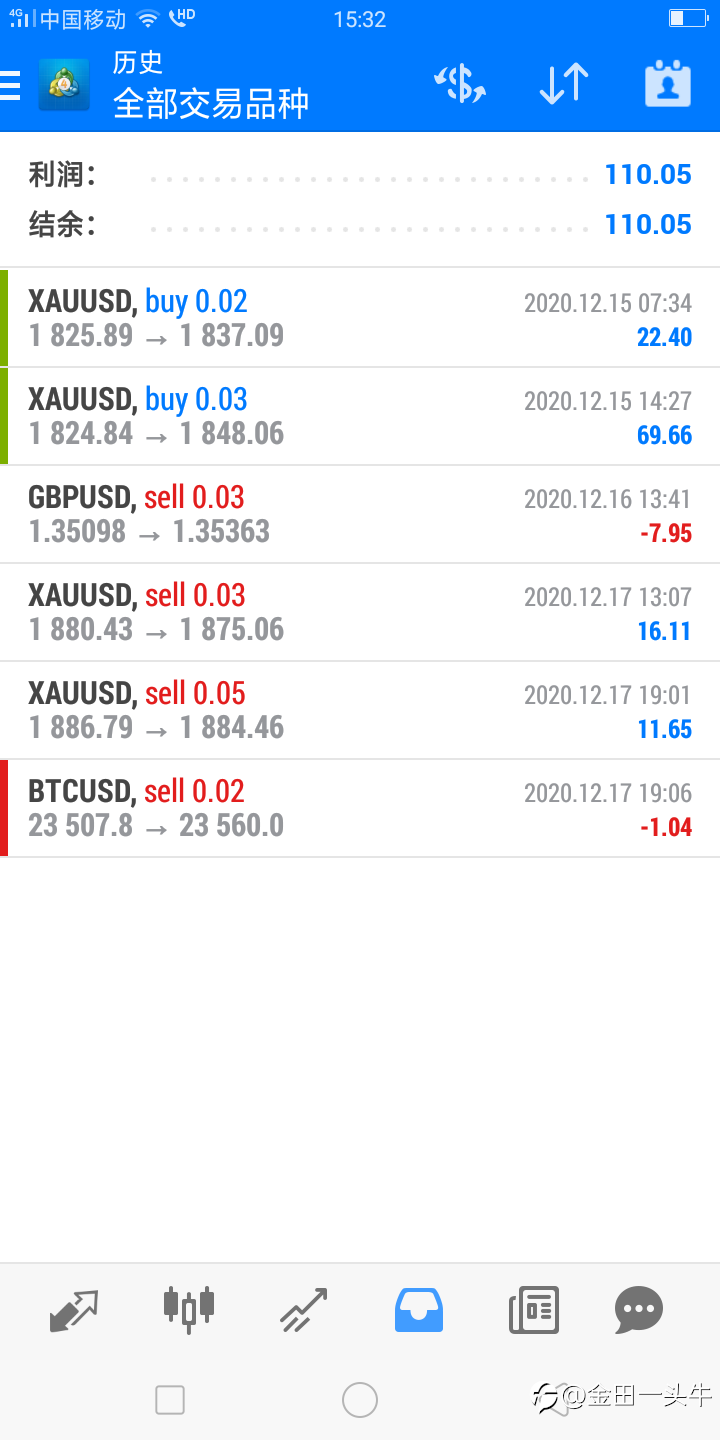The height and width of the screenshot is (1440, 720).
Task: Select the history inbox tab
Action: [419, 1310]
